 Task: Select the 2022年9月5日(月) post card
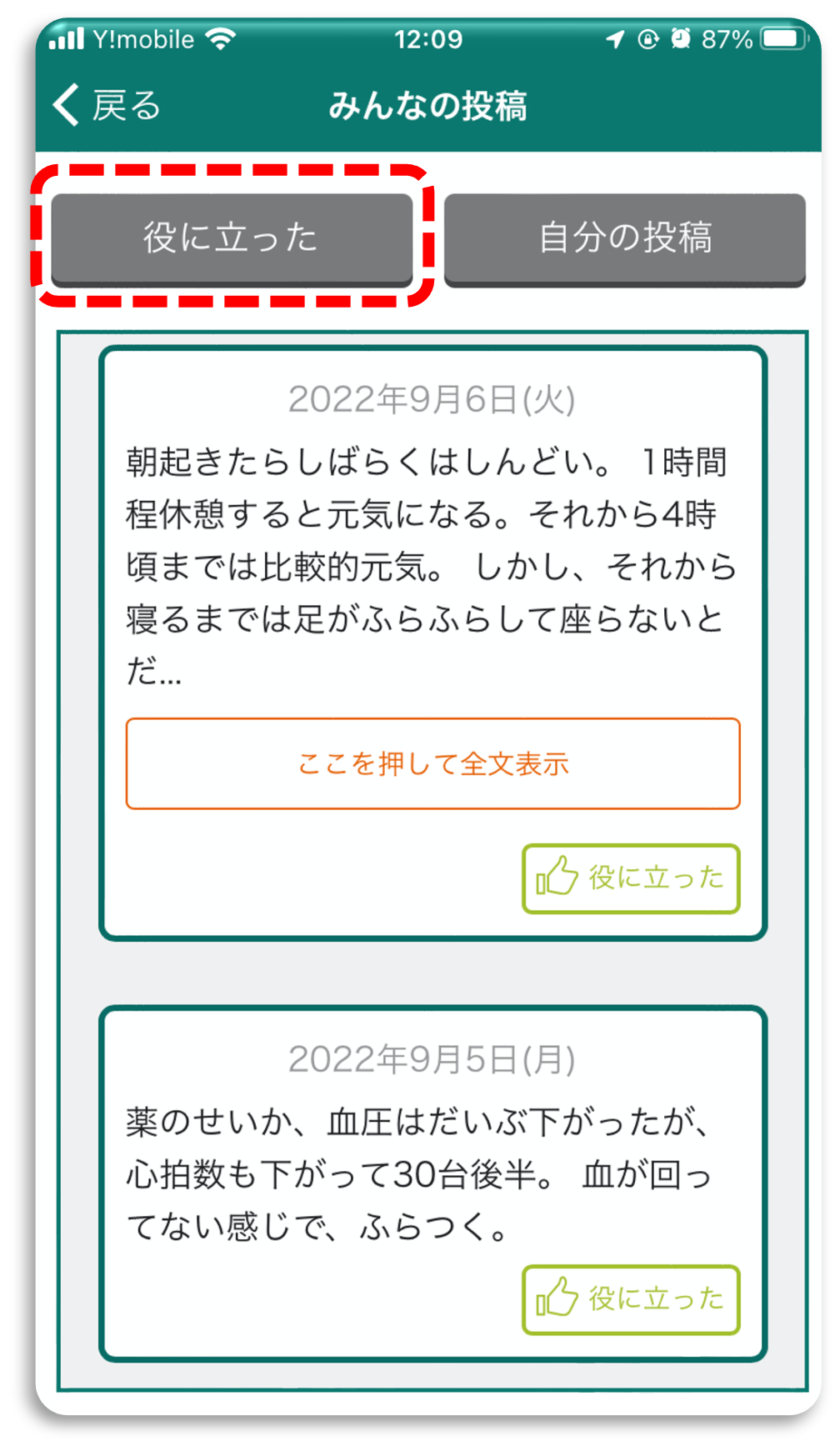pyautogui.click(x=434, y=1183)
